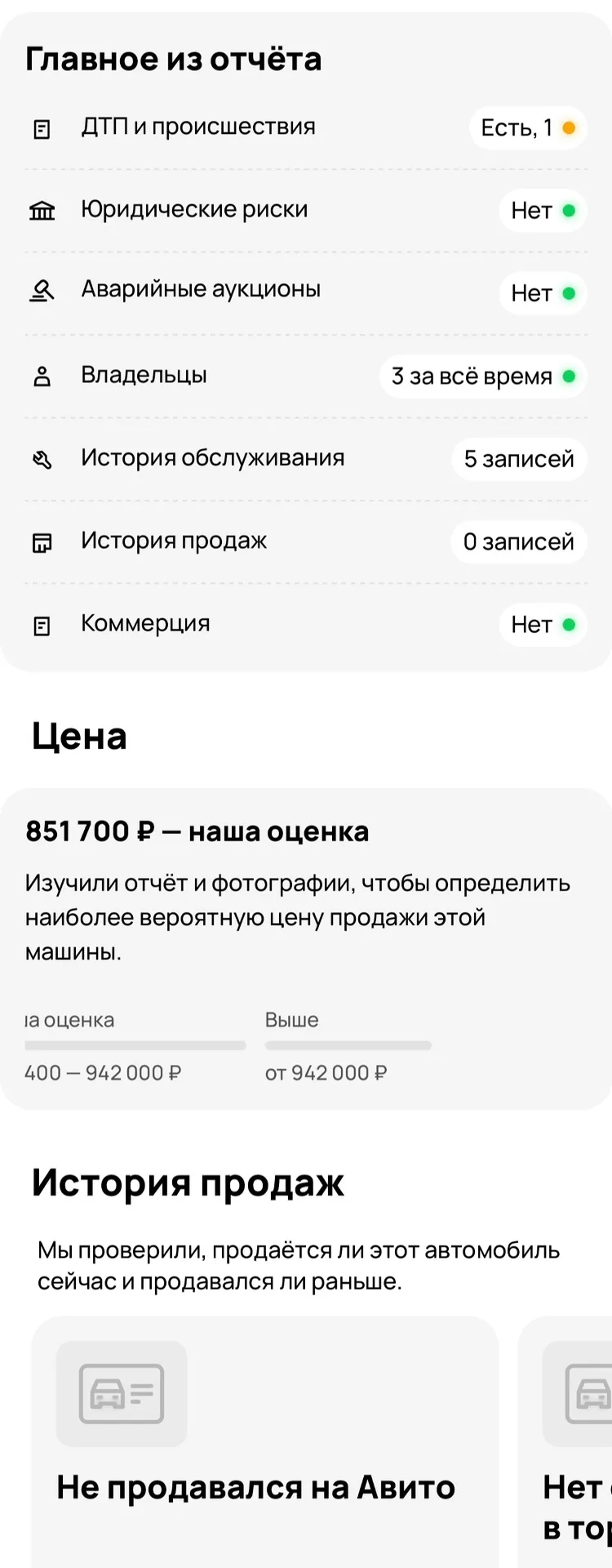Tap История продаж row with 0 записей
The width and height of the screenshot is (612, 1568).
[306, 541]
